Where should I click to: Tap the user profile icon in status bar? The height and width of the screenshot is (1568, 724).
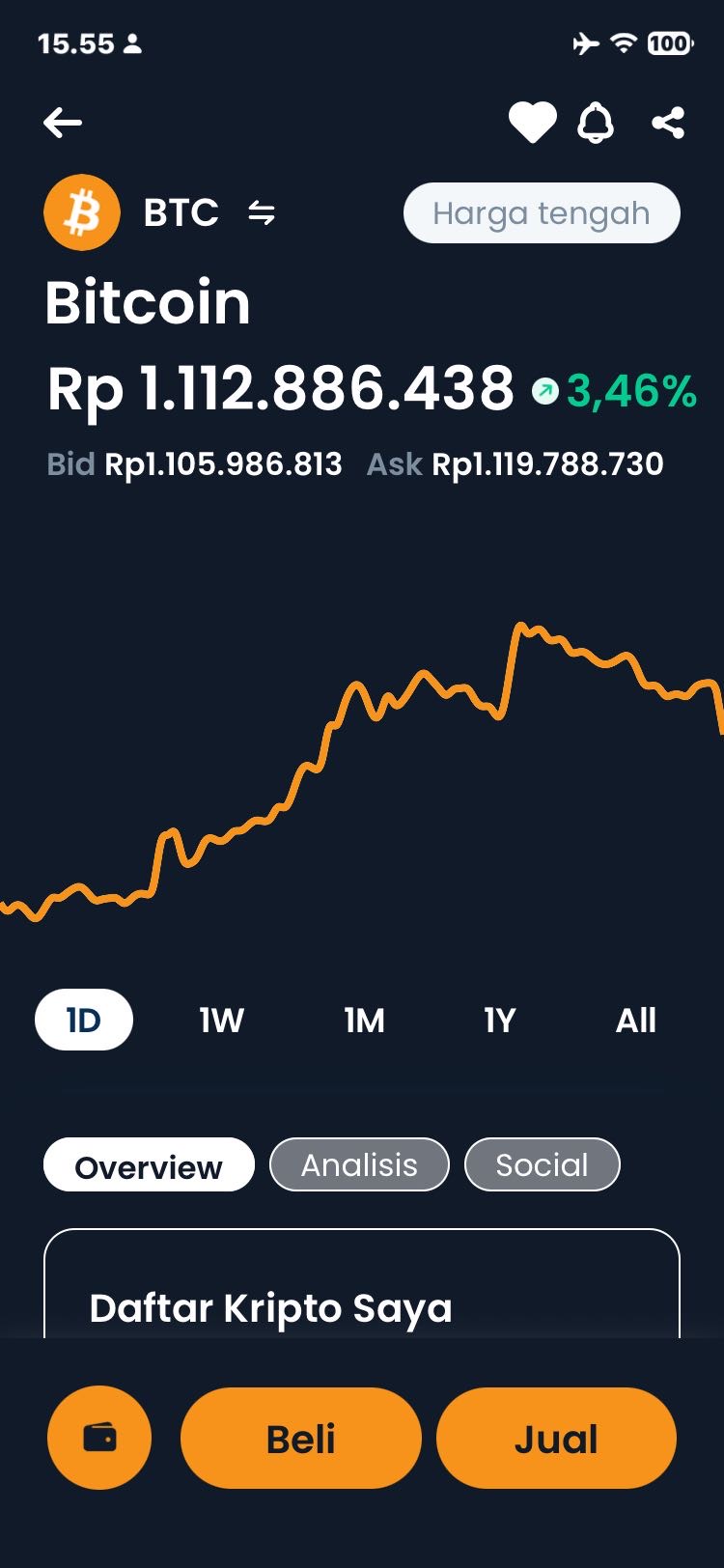click(130, 42)
